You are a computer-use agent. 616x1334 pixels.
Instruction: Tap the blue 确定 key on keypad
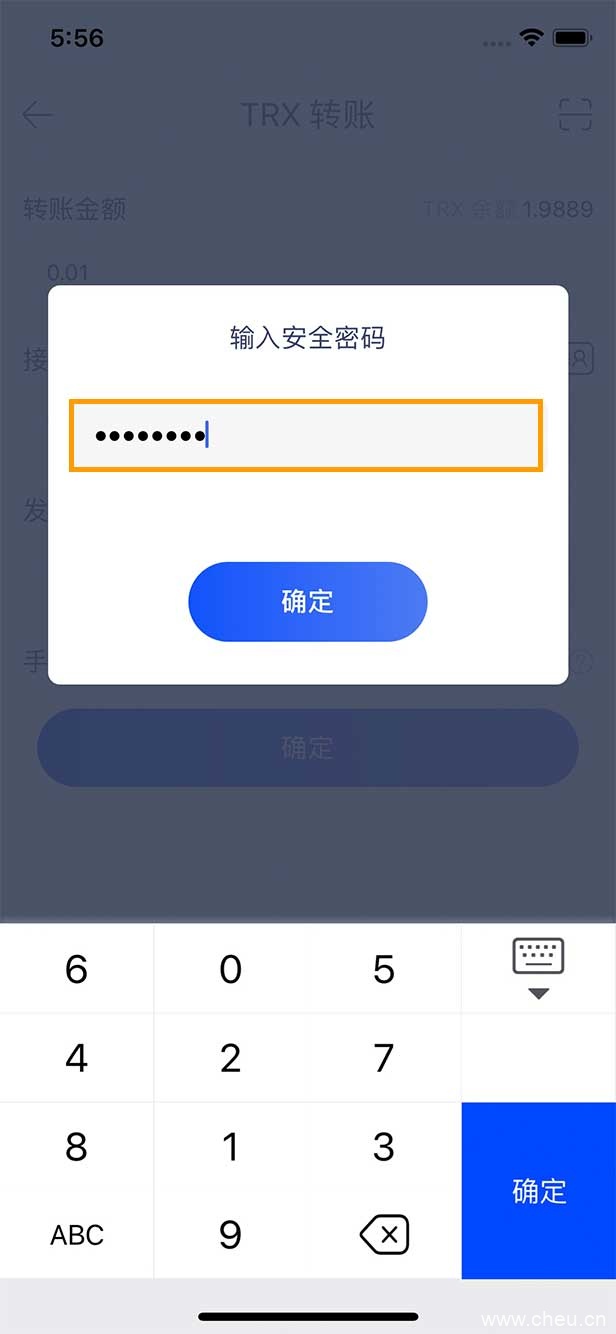coord(538,1190)
